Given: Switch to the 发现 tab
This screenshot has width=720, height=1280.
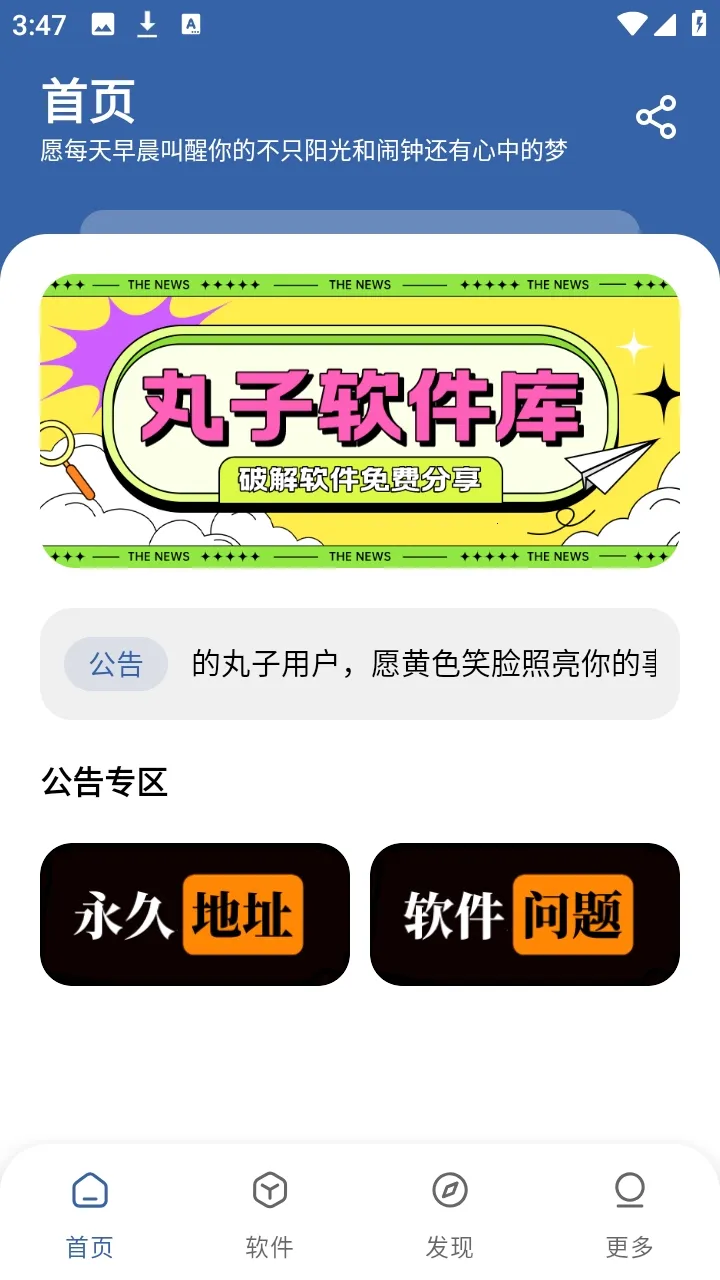Looking at the screenshot, I should coord(450,1212).
